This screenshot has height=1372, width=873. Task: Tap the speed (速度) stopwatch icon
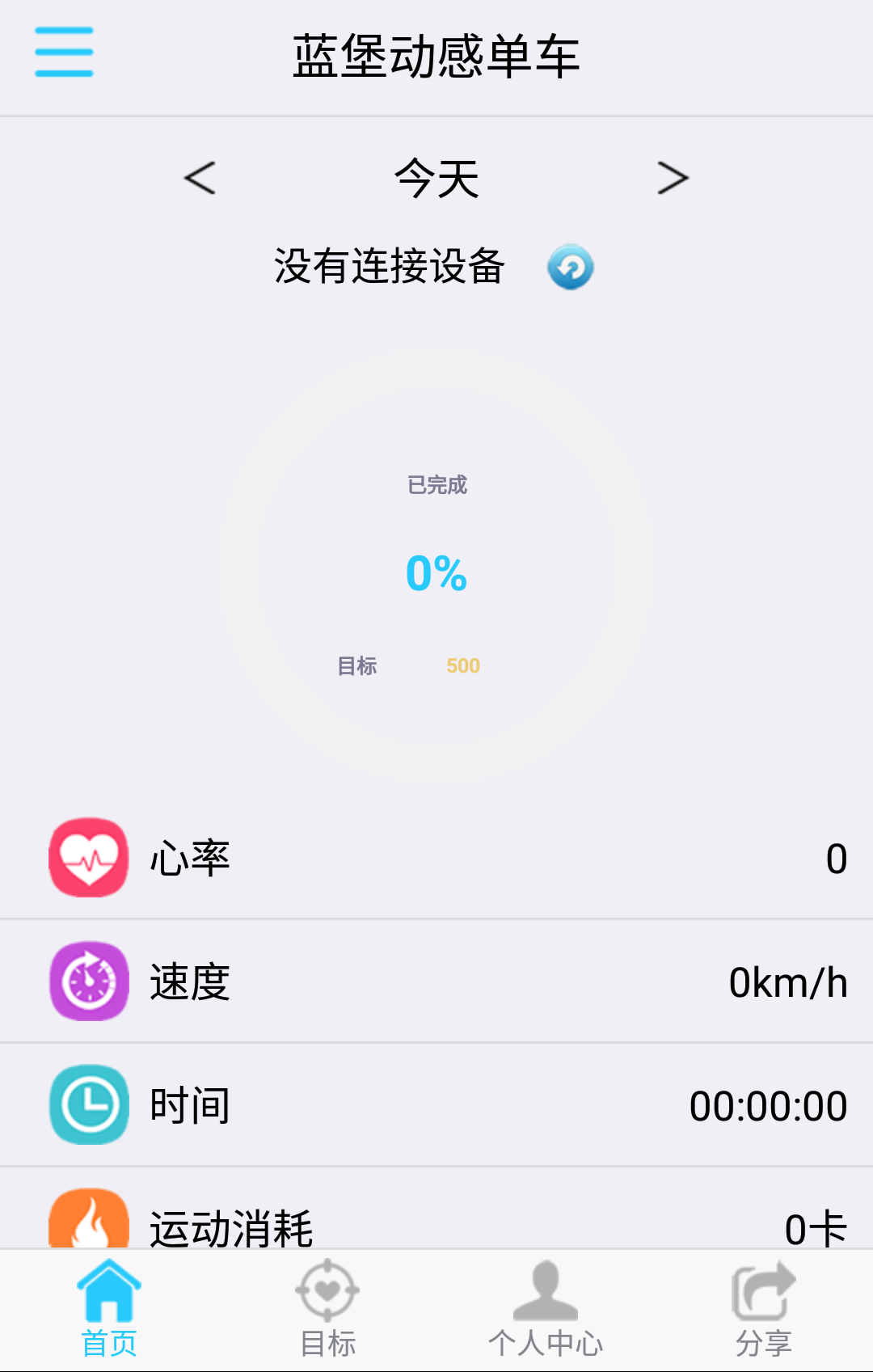[x=88, y=981]
